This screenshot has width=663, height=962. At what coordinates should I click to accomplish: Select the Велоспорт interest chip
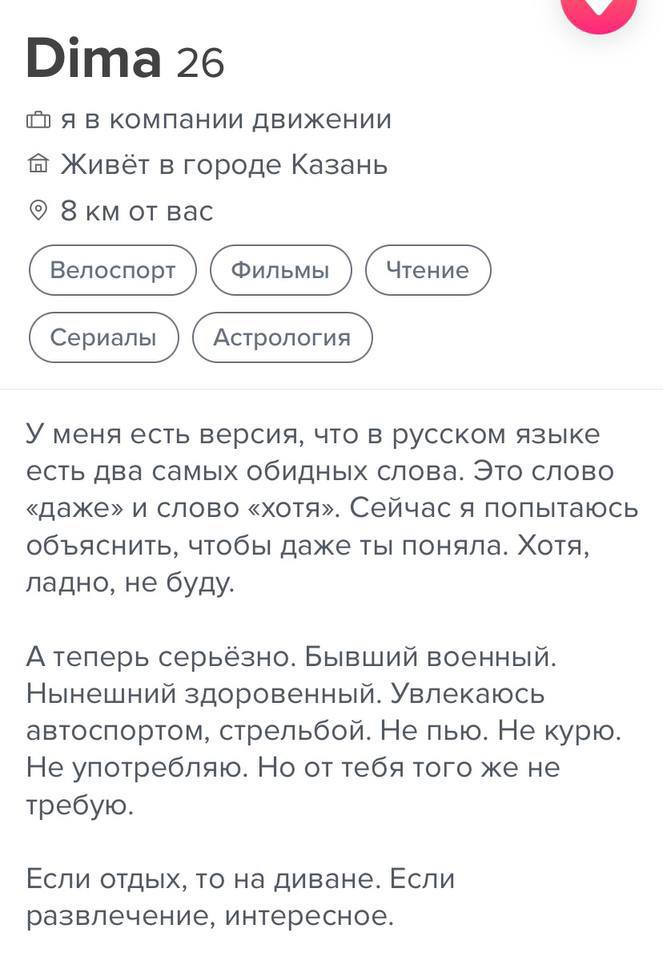113,270
